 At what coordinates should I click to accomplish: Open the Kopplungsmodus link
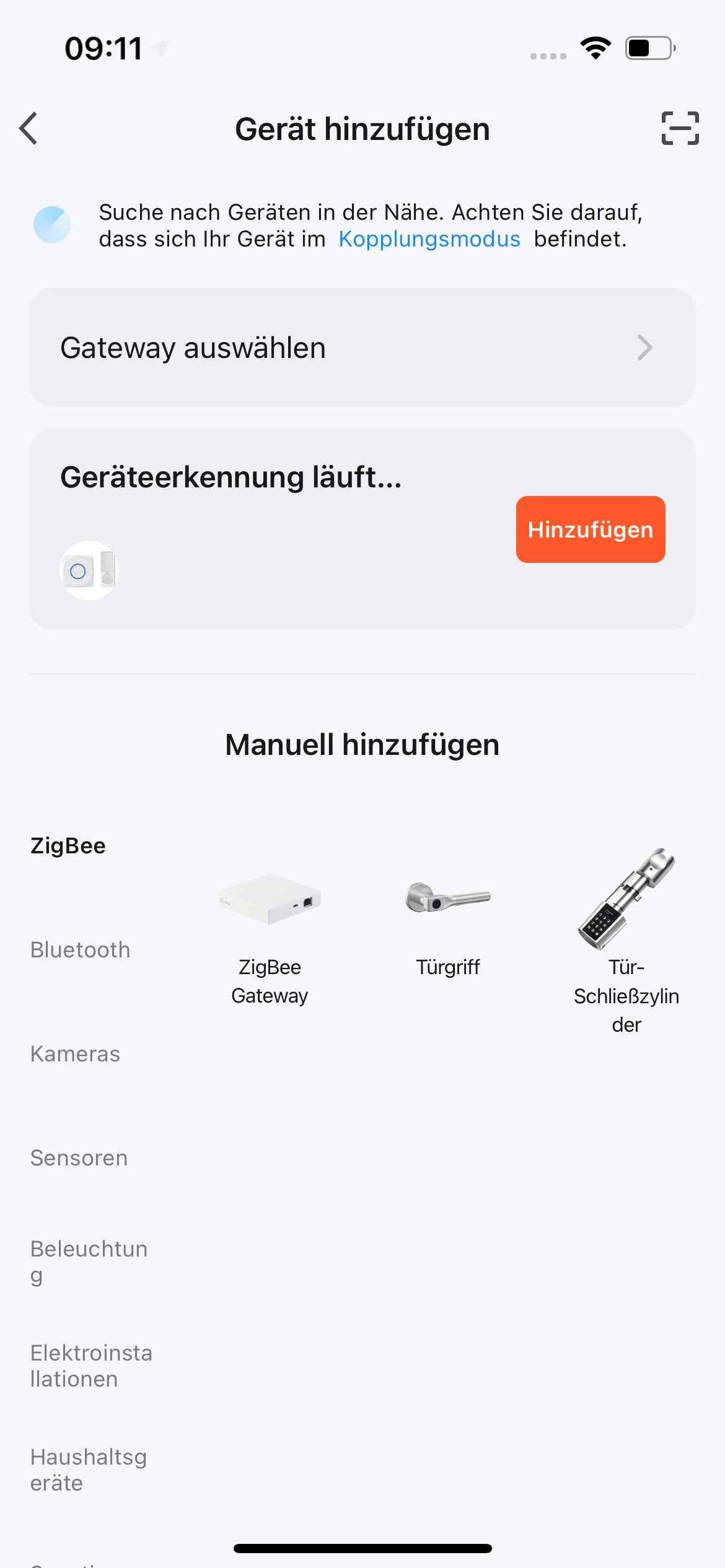click(x=429, y=239)
